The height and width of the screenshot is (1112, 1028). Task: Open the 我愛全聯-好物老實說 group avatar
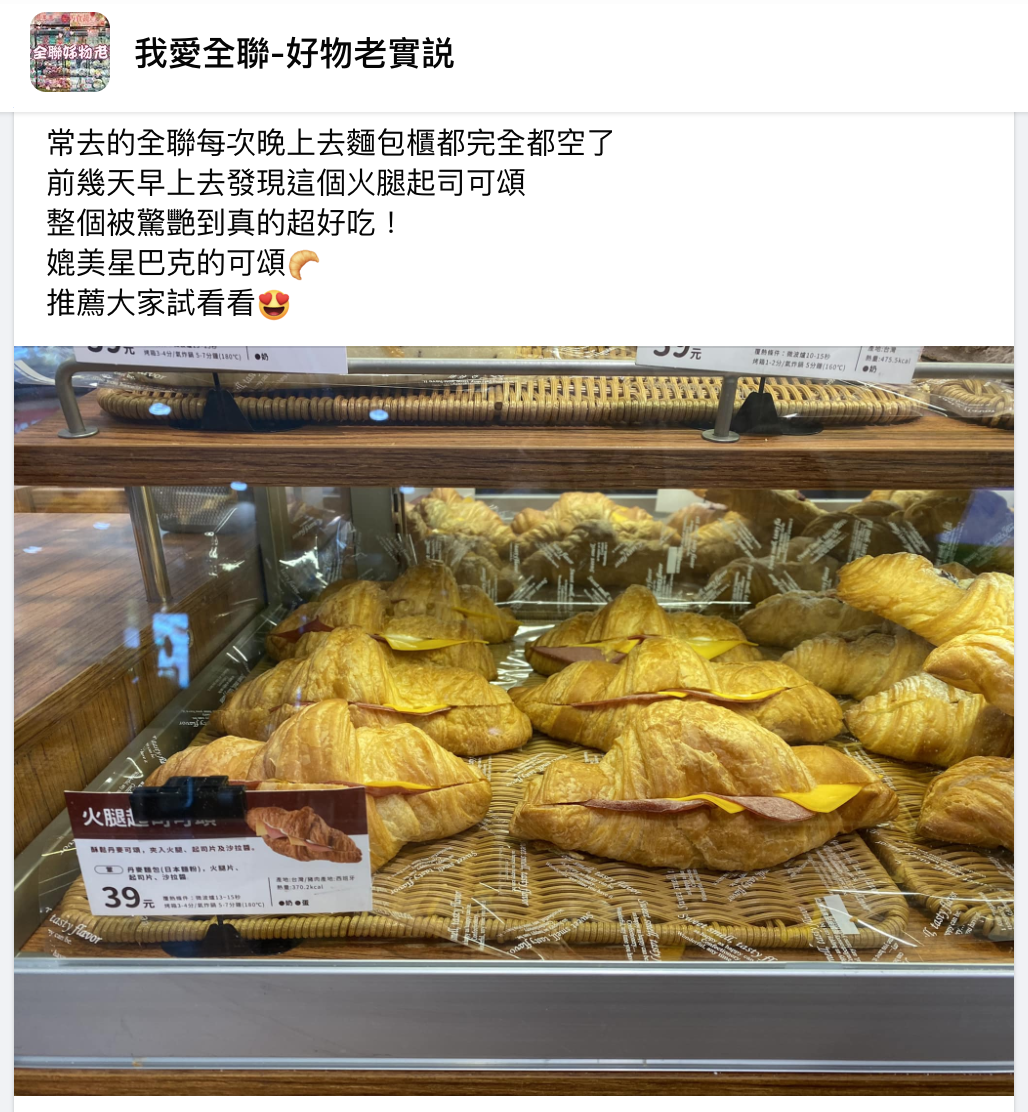[x=70, y=52]
